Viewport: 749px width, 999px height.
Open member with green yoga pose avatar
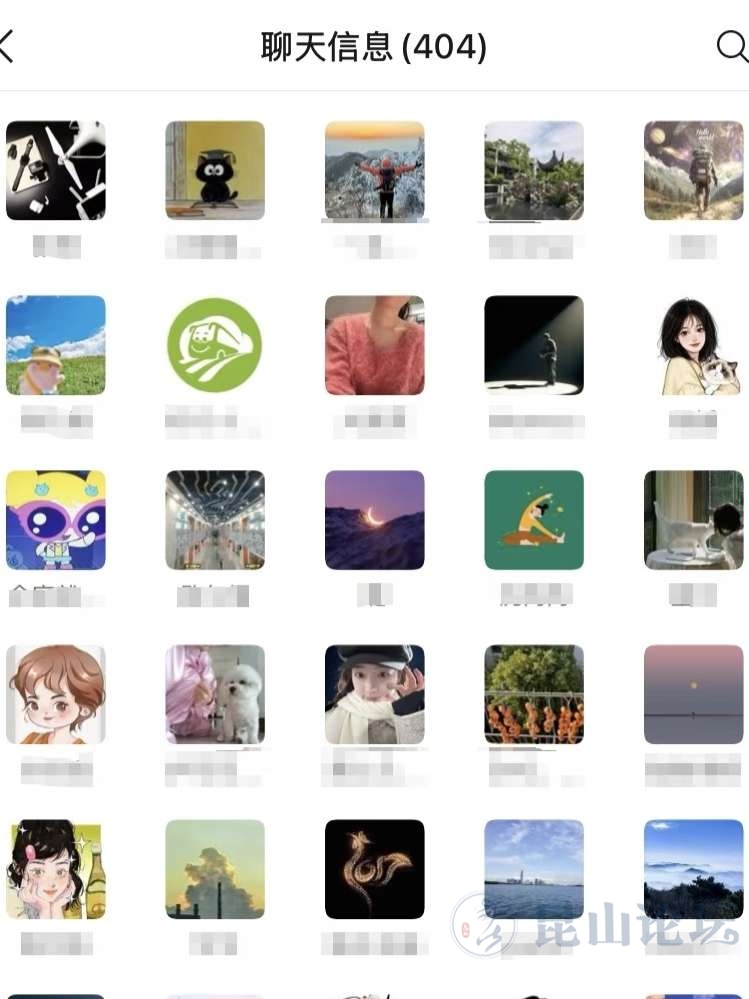(x=534, y=520)
